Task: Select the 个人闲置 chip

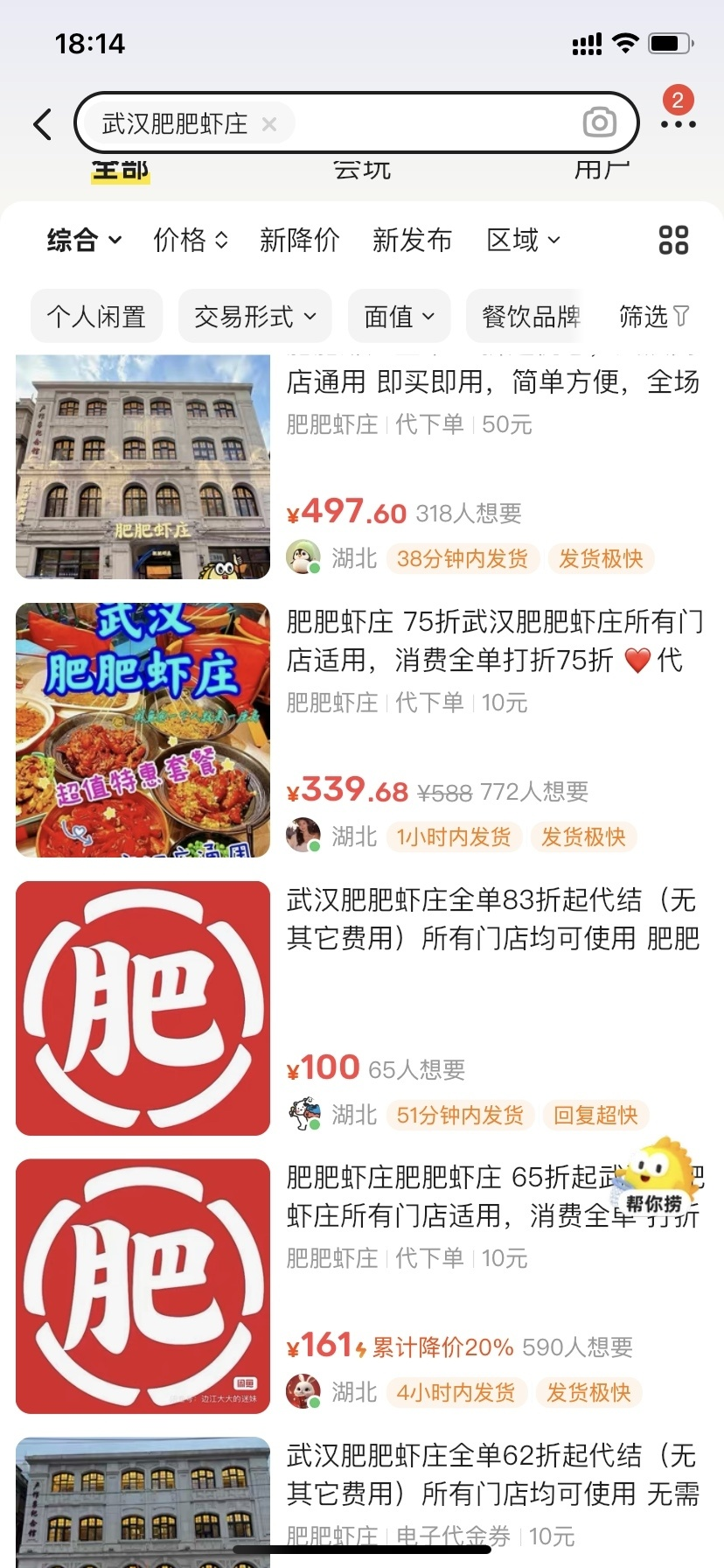Action: [96, 316]
